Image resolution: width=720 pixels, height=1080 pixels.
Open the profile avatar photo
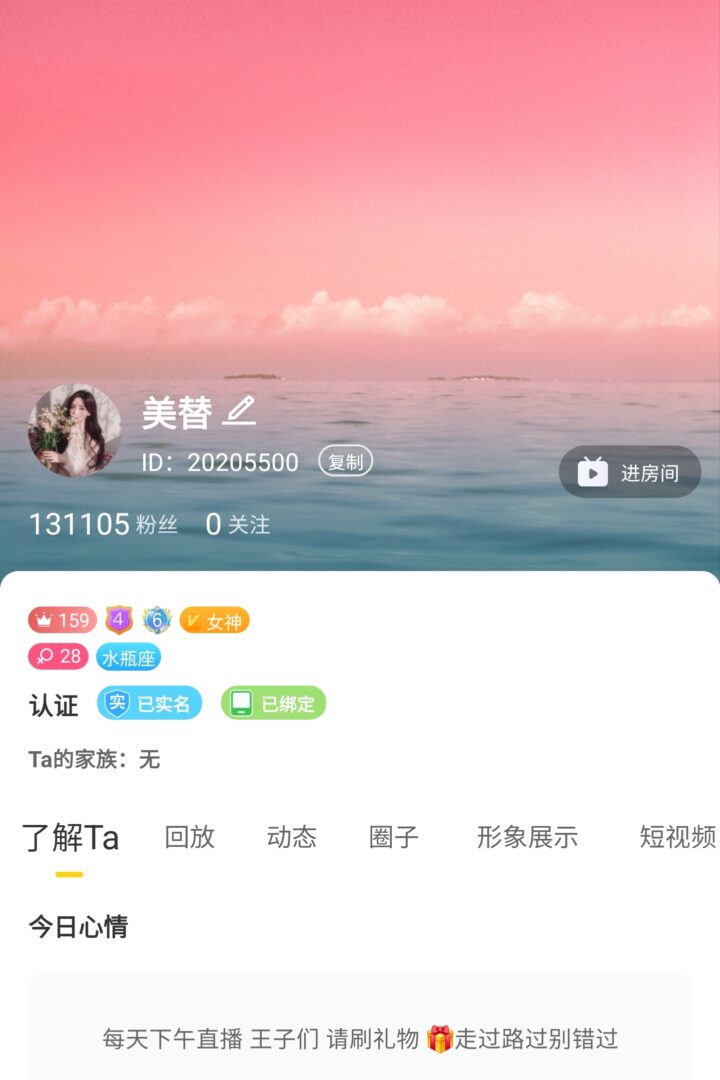[75, 431]
